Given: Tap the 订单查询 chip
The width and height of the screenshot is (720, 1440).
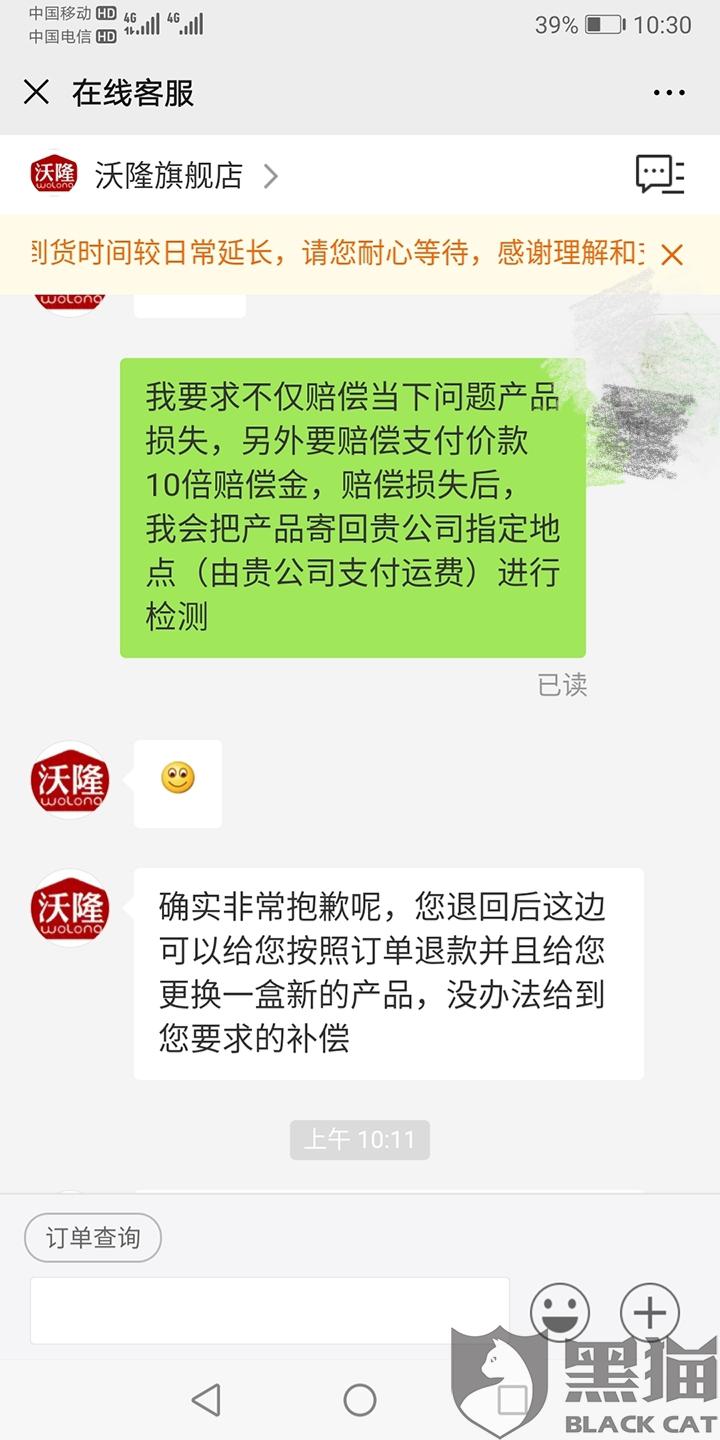Looking at the screenshot, I should [x=93, y=1238].
